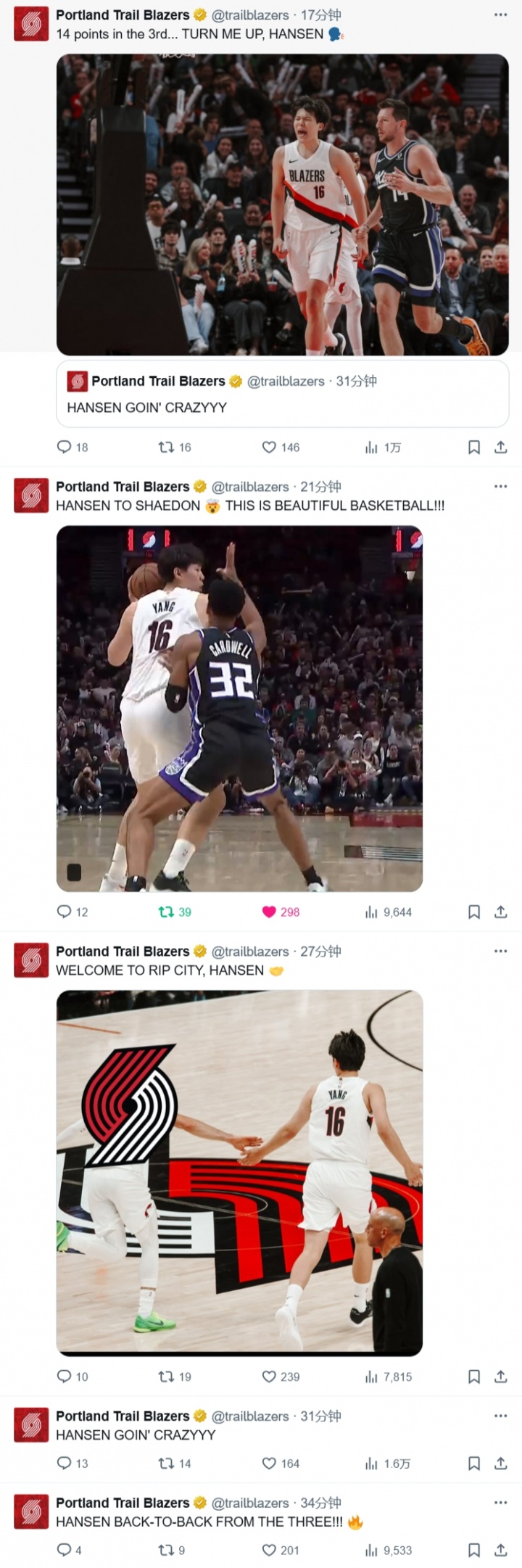
Task: Undo retweet on 'HANSEN TO SHAEDON' tweet
Action: pos(167,912)
